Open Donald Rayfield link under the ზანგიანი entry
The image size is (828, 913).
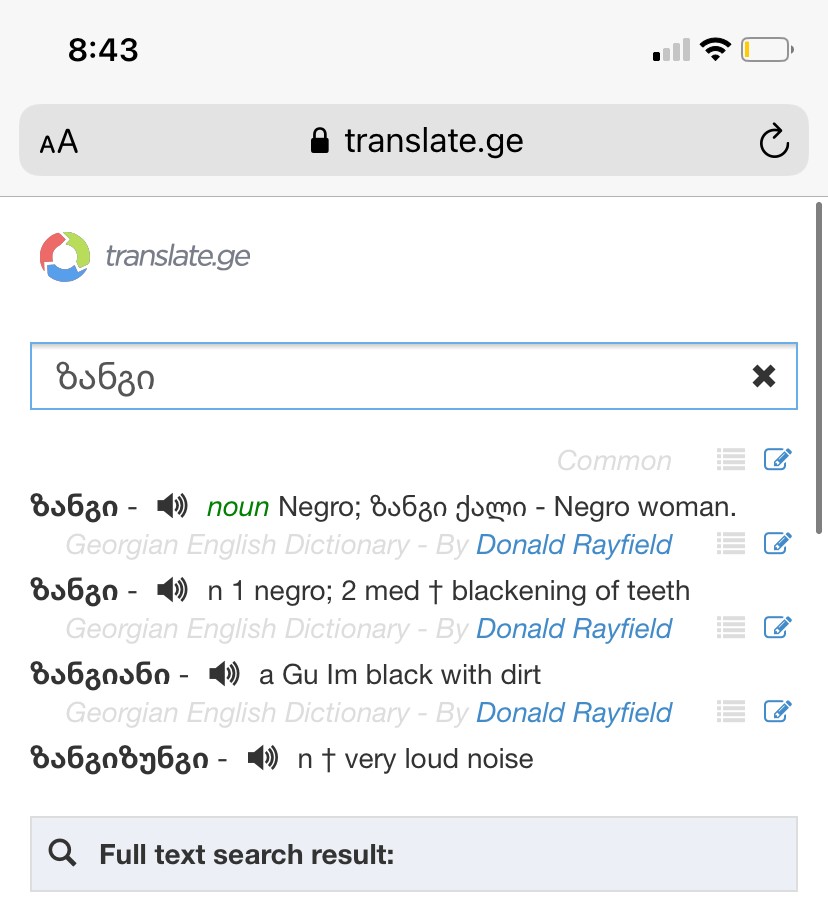(x=573, y=713)
